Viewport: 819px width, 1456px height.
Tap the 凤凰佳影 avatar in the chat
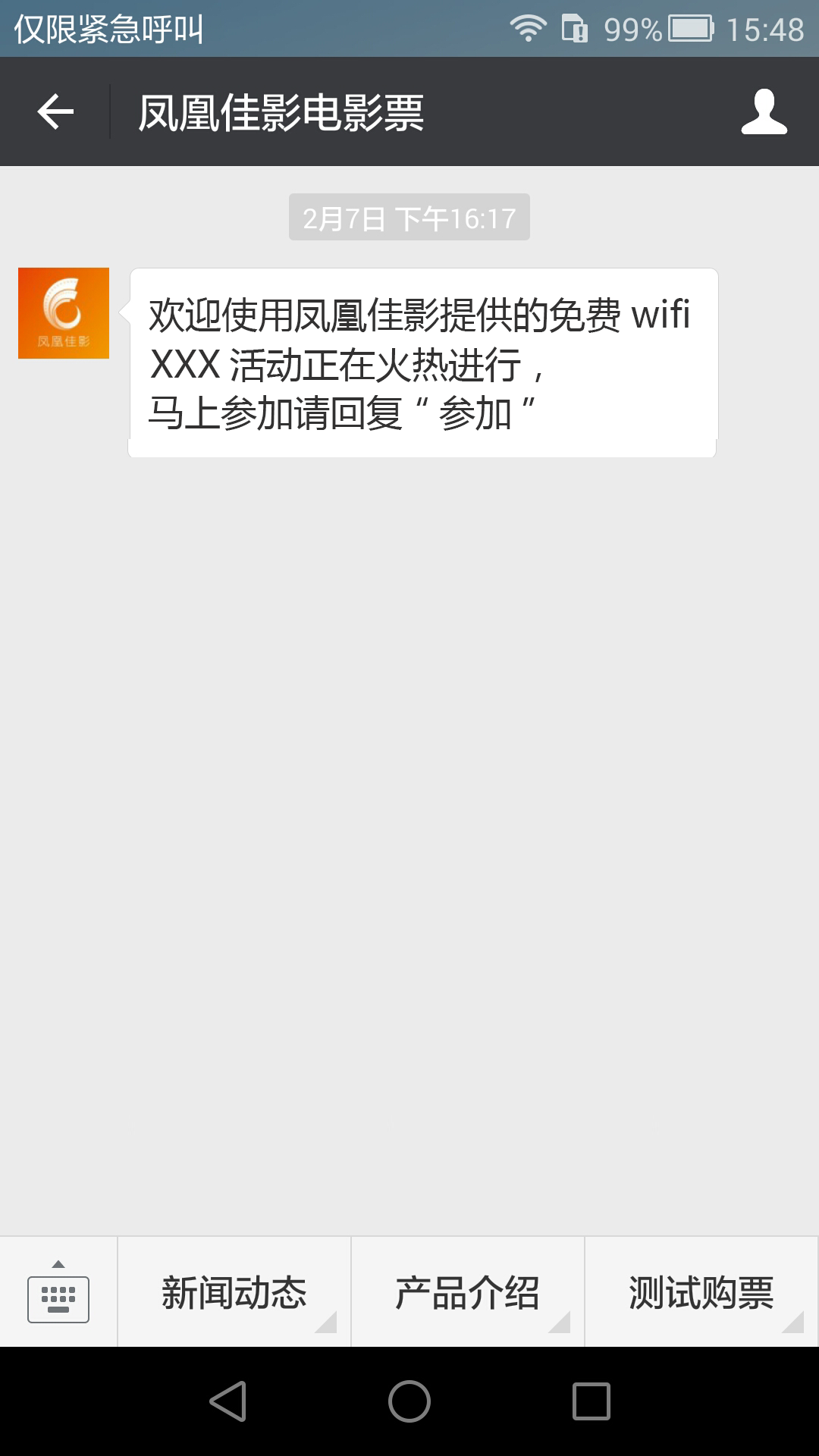[64, 313]
